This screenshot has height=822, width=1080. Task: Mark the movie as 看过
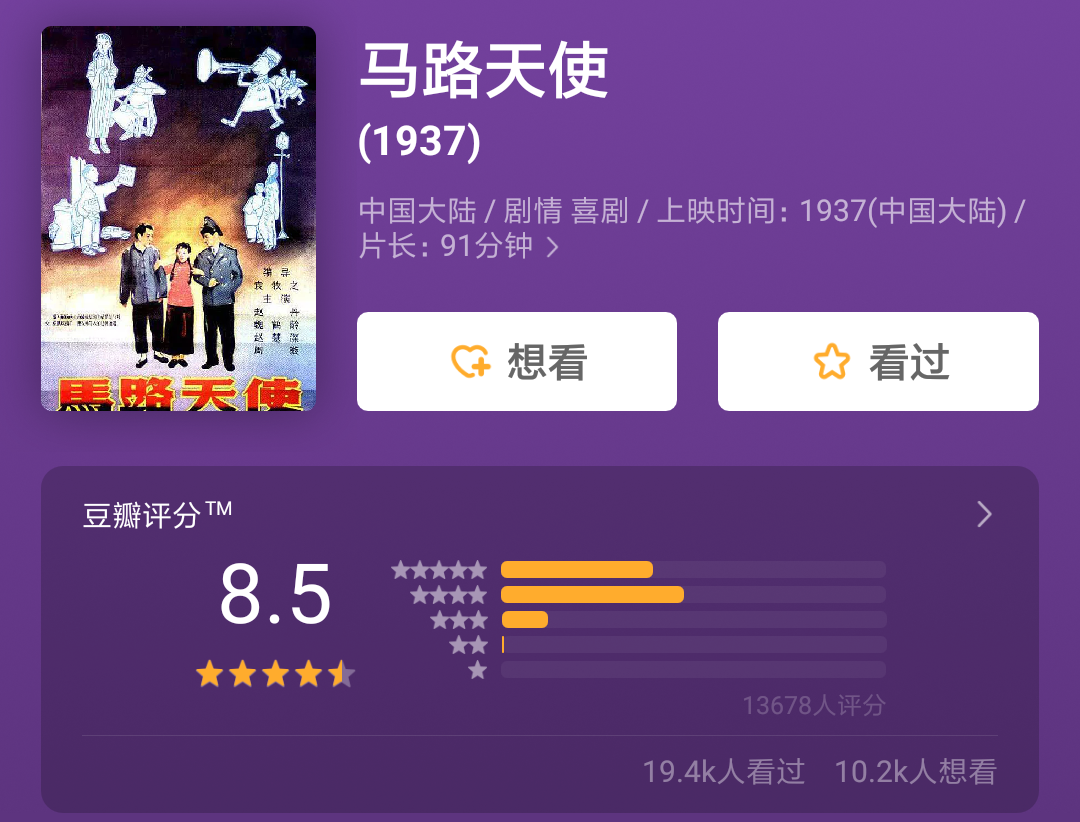pos(878,361)
